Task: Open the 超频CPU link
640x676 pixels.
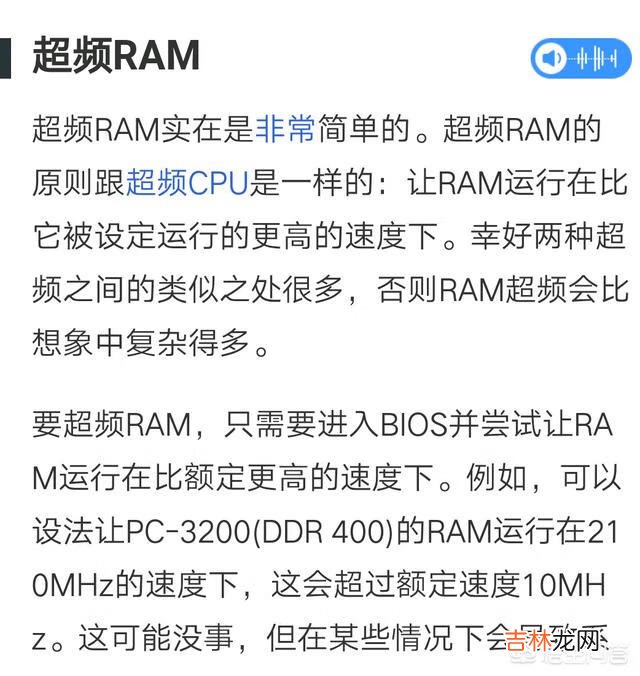Action: 187,184
